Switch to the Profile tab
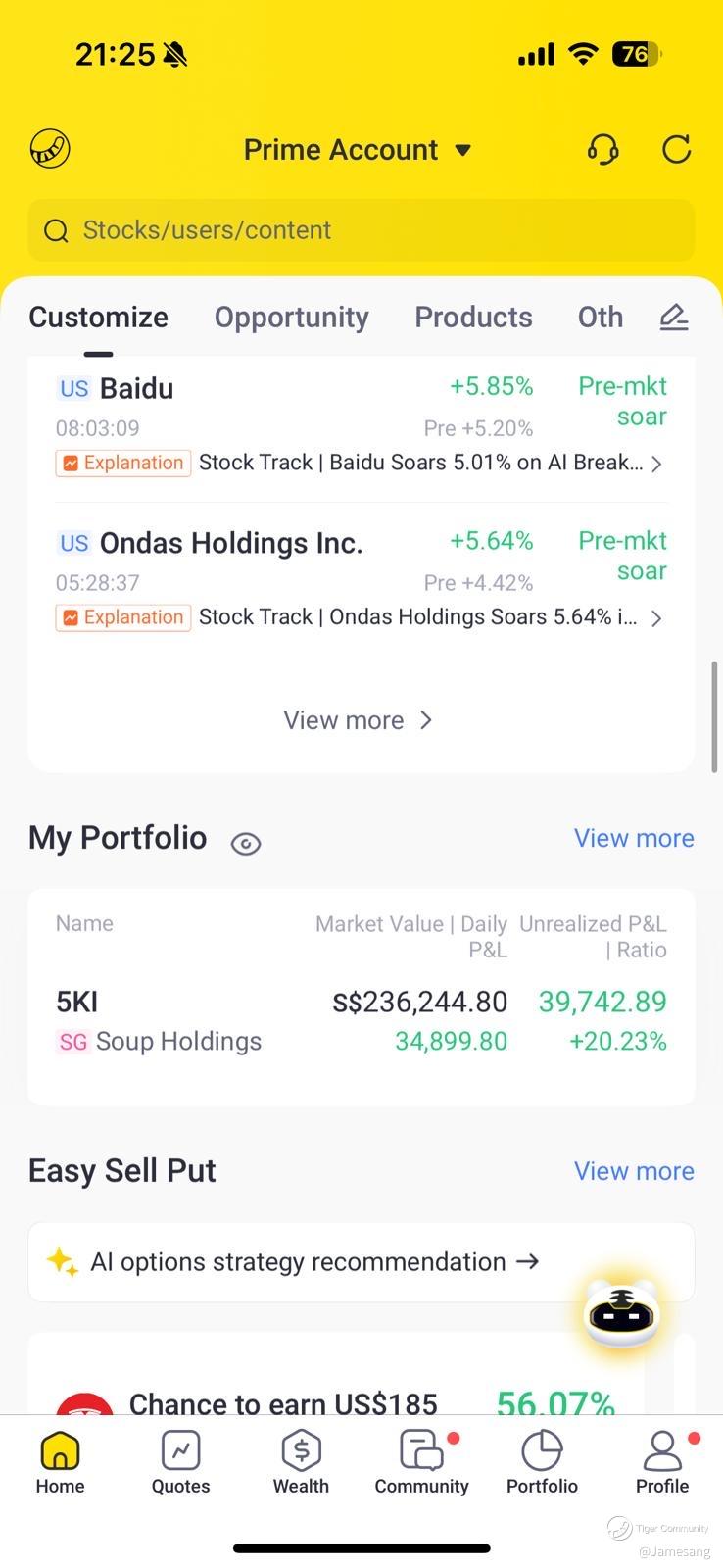 (662, 1461)
